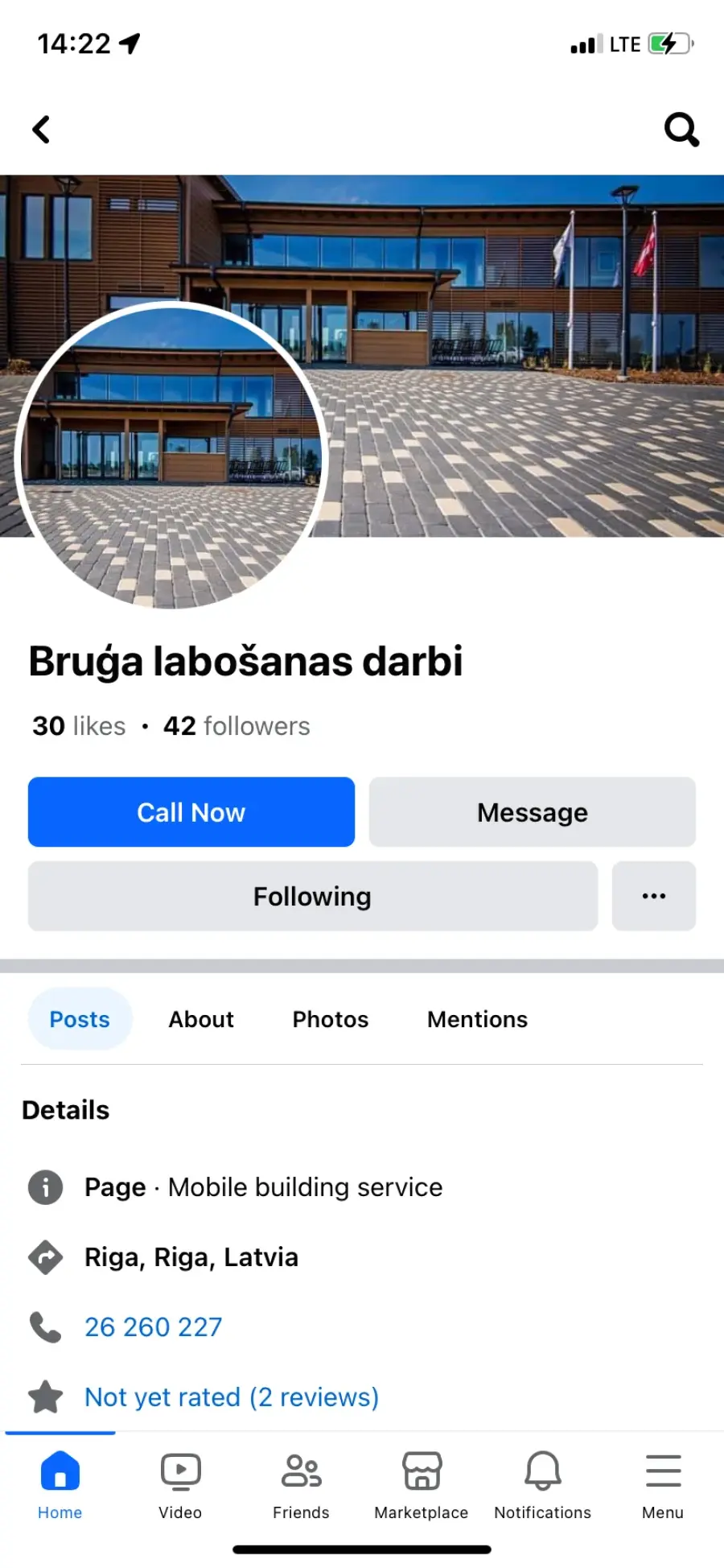The width and height of the screenshot is (724, 1568).
Task: Open the Friends tab
Action: 301,1486
